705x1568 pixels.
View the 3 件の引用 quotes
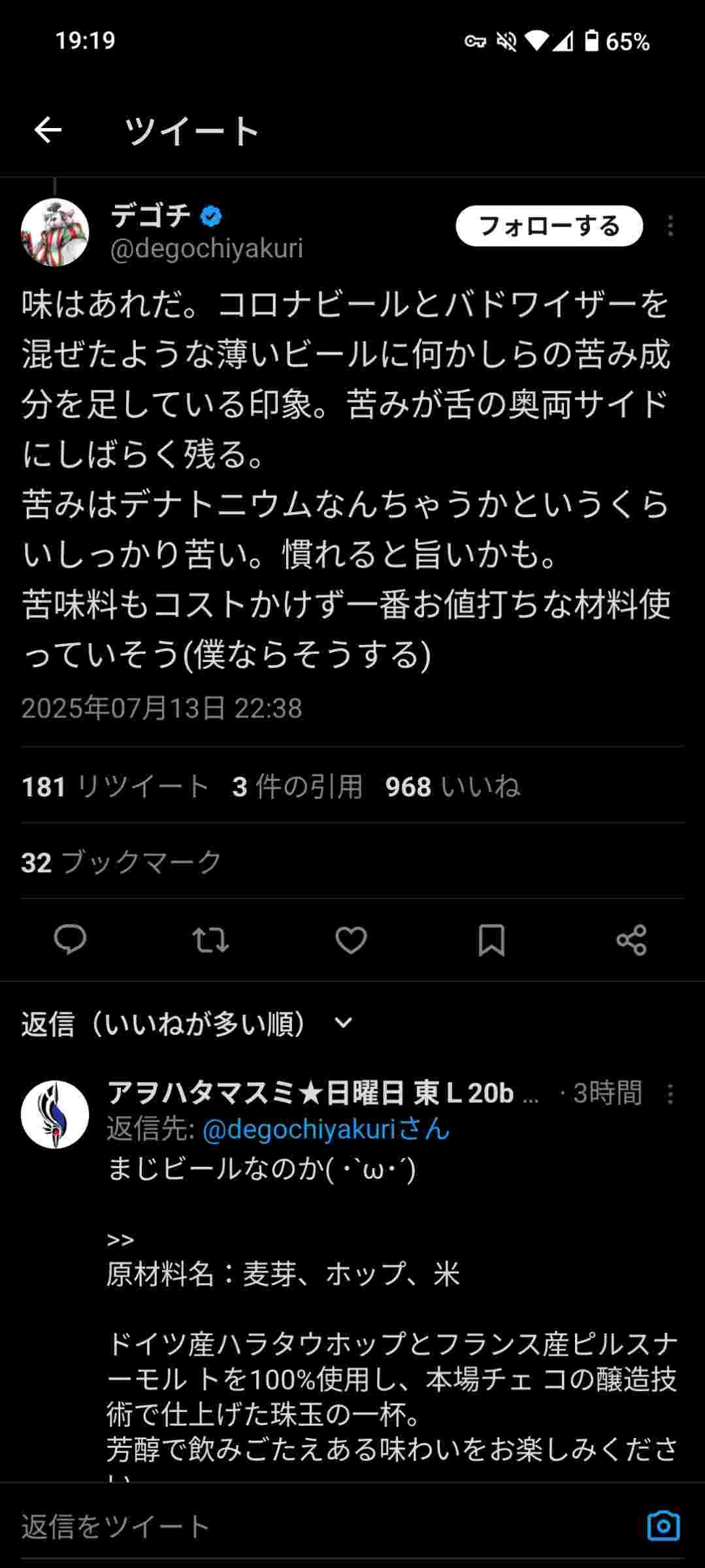pyautogui.click(x=297, y=787)
